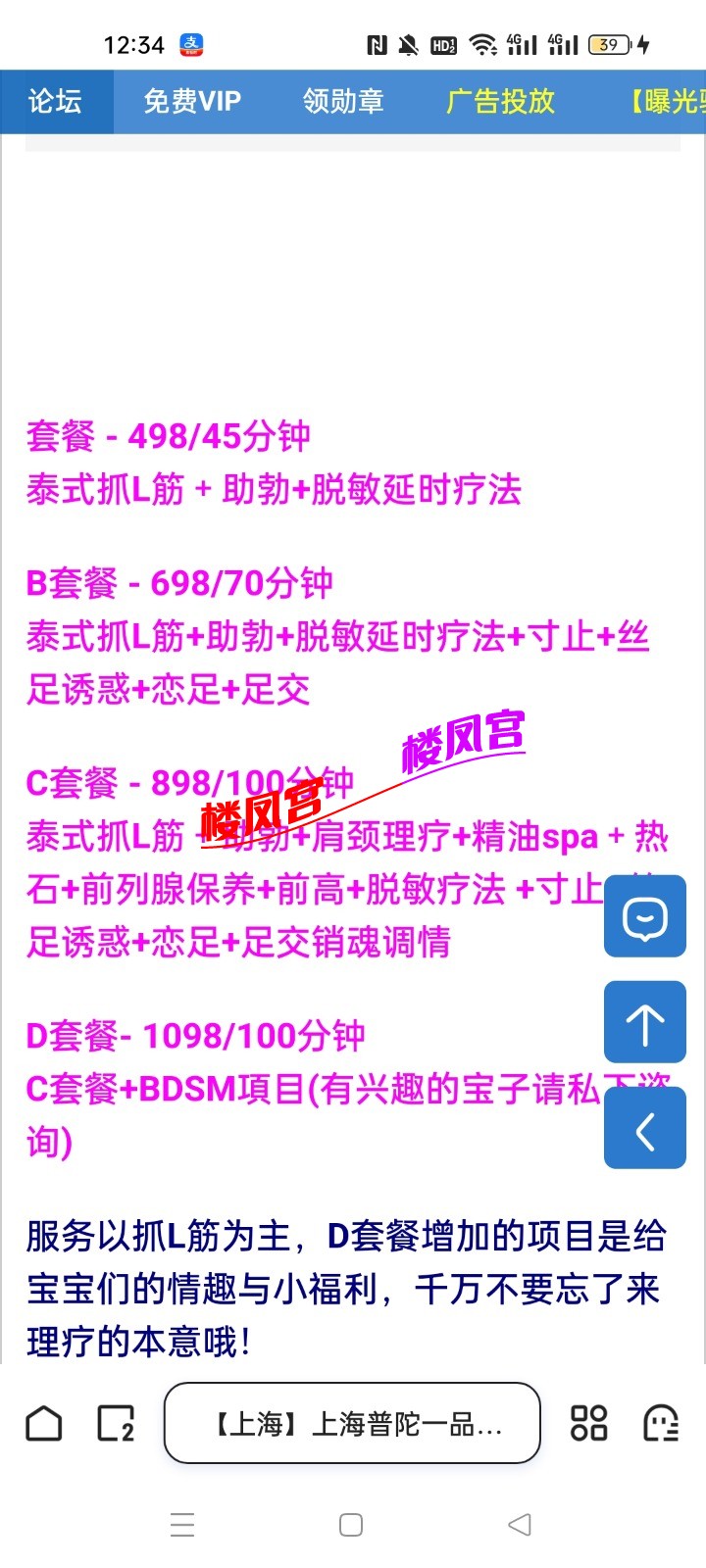
Task: Open the 领勋章 navigation item
Action: tap(342, 102)
